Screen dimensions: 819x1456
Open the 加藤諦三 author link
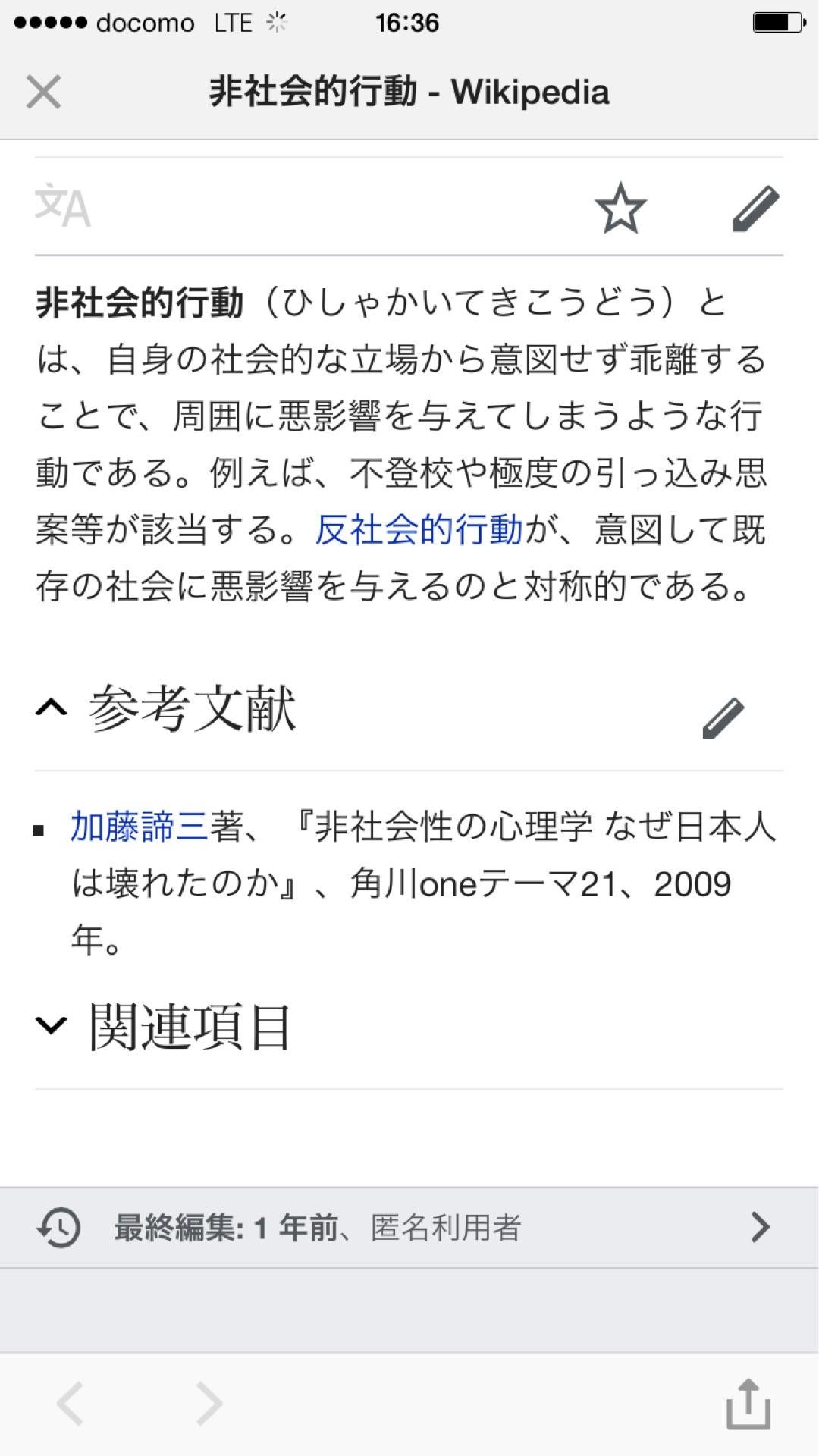[133, 830]
